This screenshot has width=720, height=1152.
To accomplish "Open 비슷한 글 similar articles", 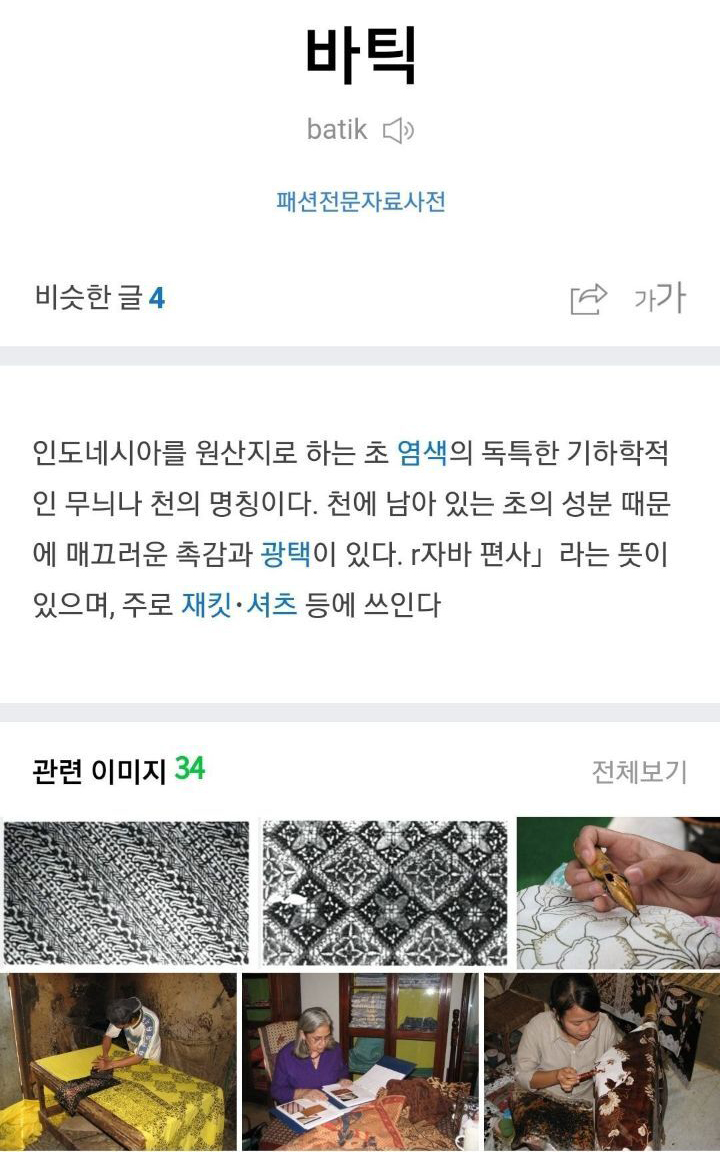I will click(99, 298).
